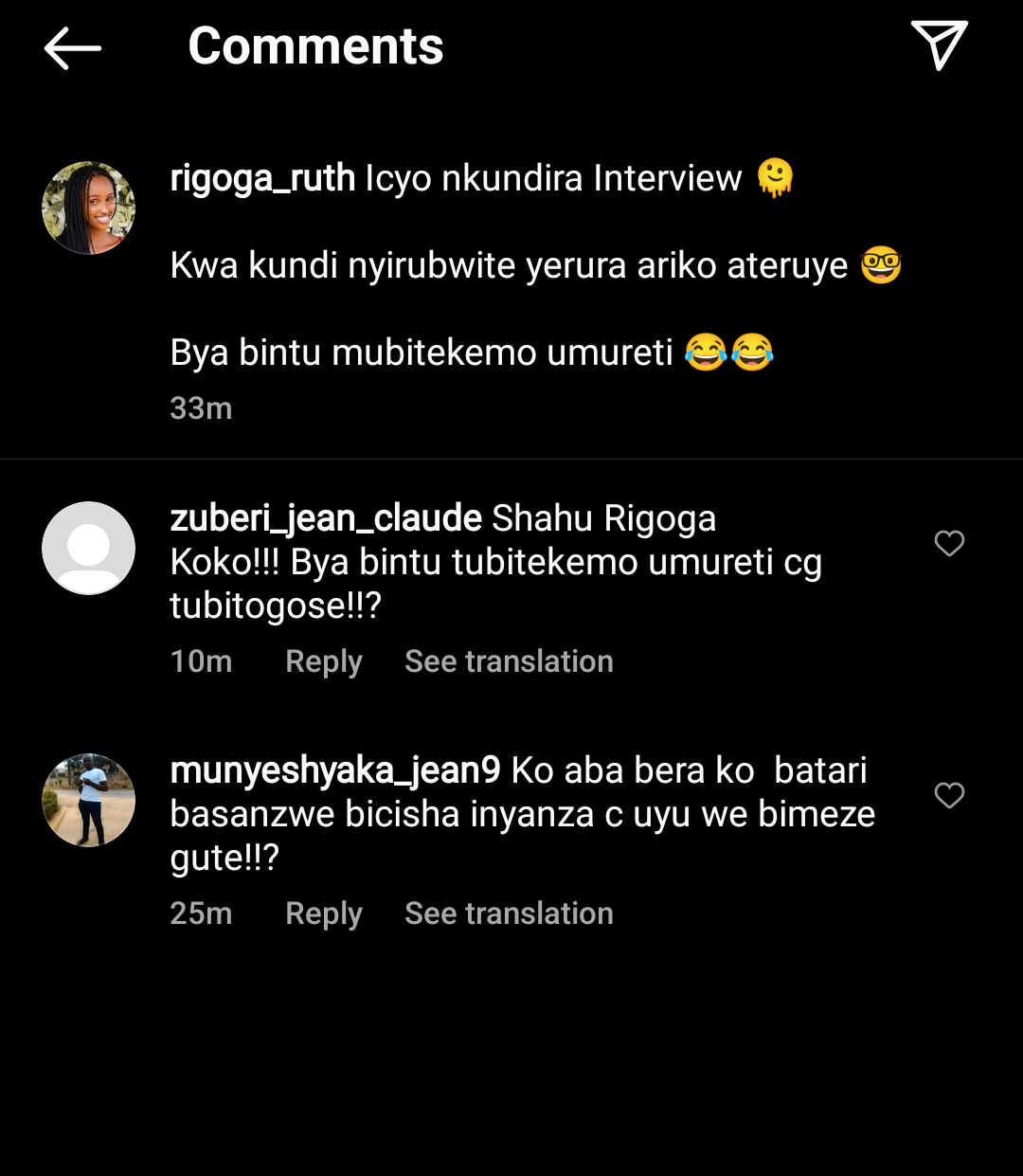This screenshot has width=1023, height=1176.
Task: Open rigoga_ruth's profile picture
Action: (89, 208)
